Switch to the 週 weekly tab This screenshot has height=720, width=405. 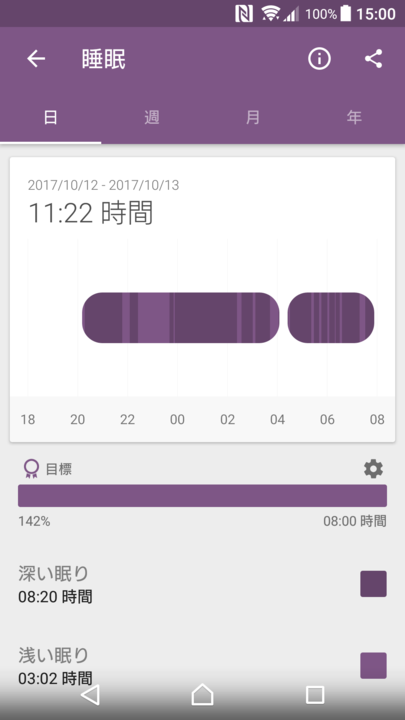point(152,118)
